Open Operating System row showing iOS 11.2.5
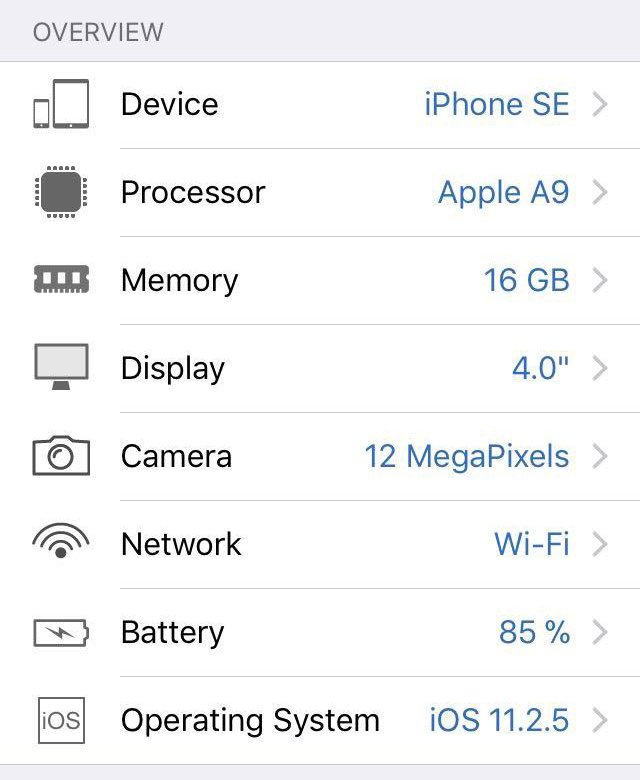The height and width of the screenshot is (780, 640). click(320, 720)
